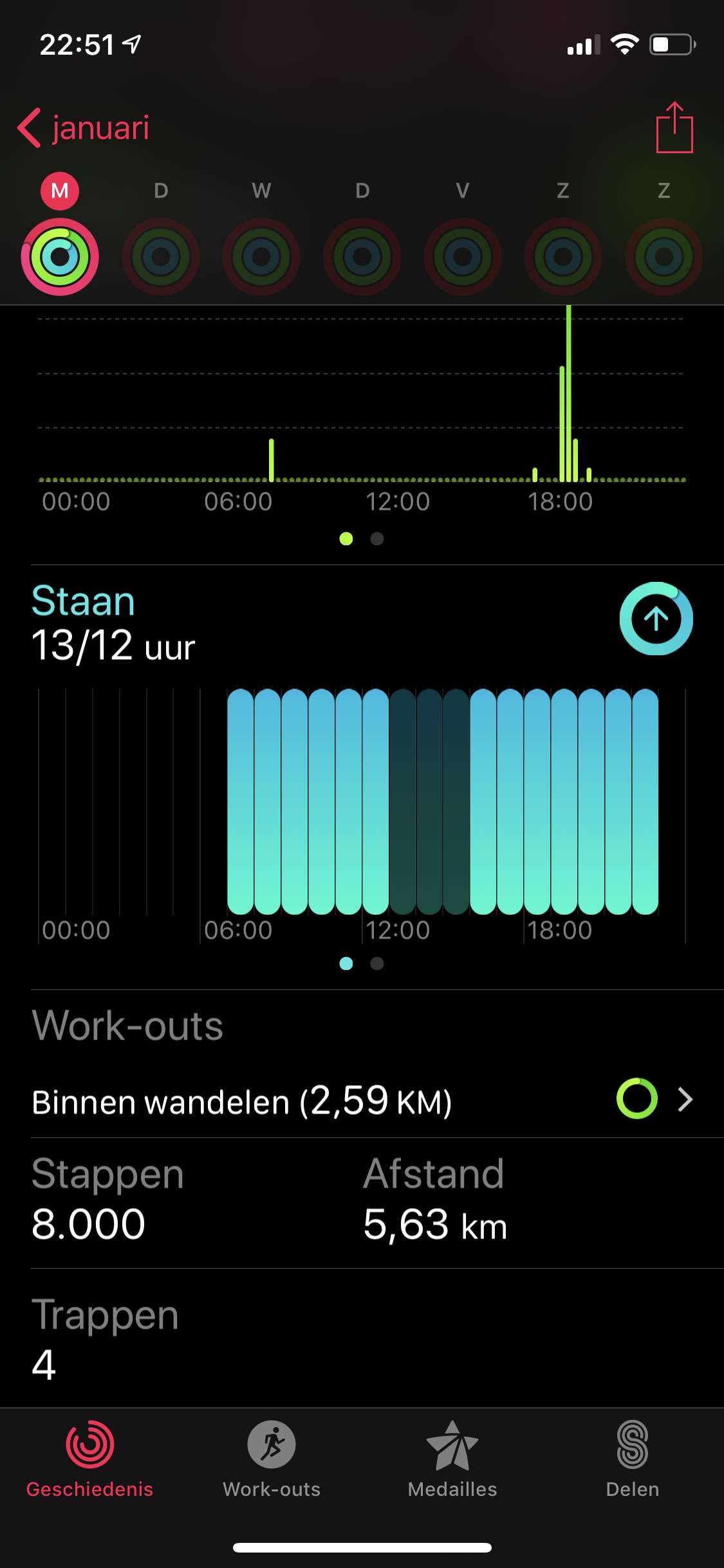Select Friday's activity rings
This screenshot has height=1568, width=724.
tap(462, 256)
